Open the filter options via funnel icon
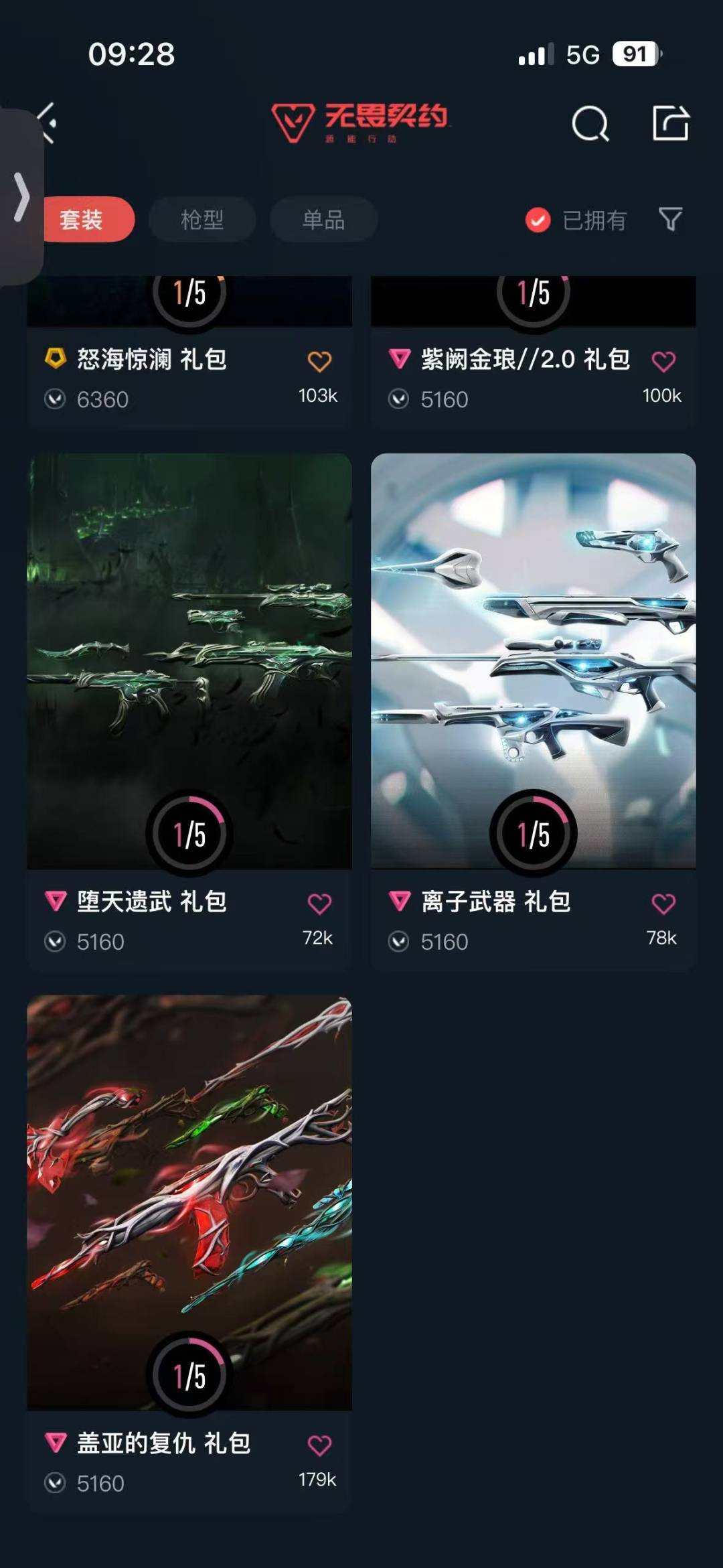Screen dimensions: 723x1568 click(669, 220)
